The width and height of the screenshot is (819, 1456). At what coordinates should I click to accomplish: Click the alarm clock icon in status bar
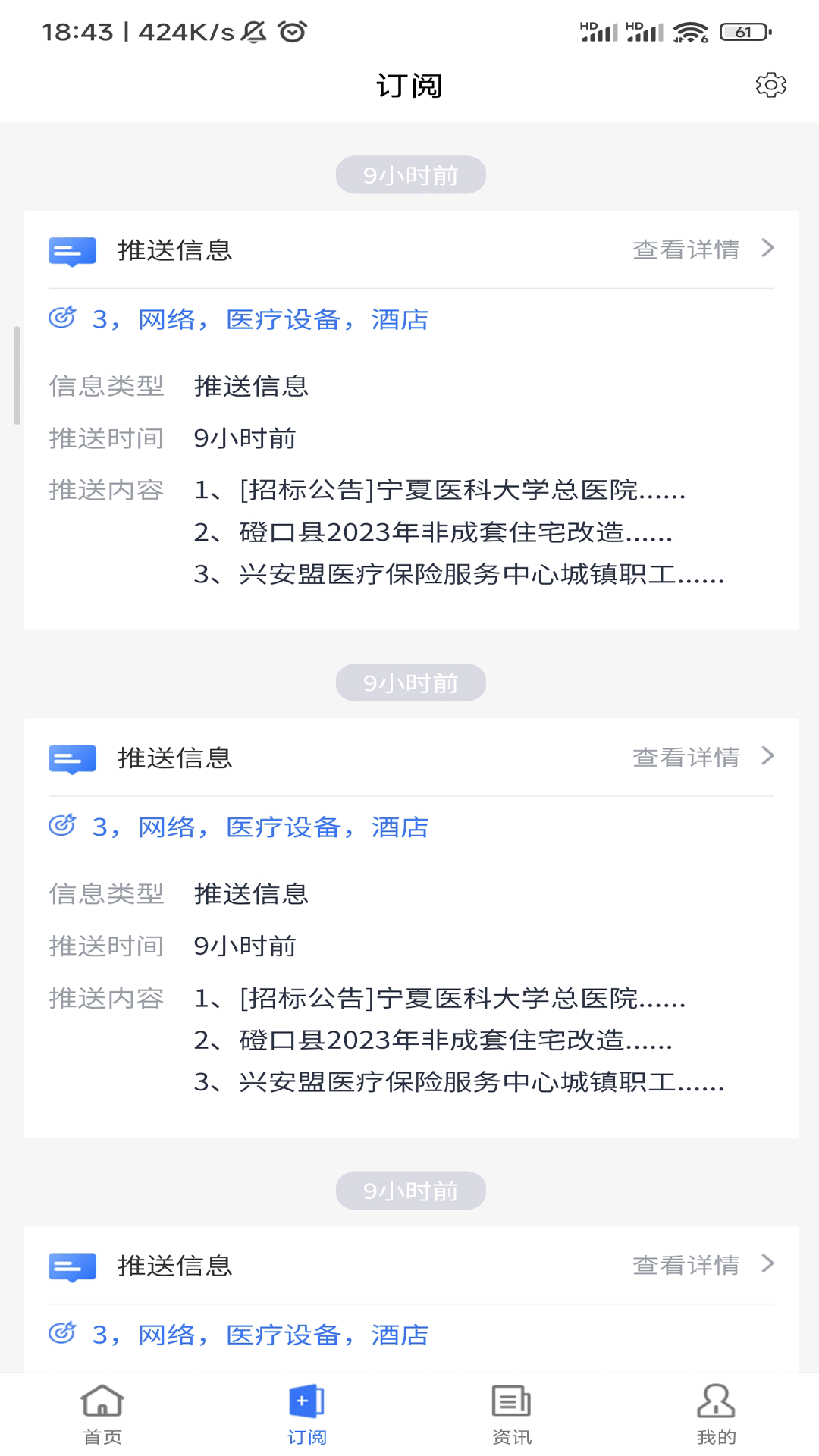(x=292, y=32)
